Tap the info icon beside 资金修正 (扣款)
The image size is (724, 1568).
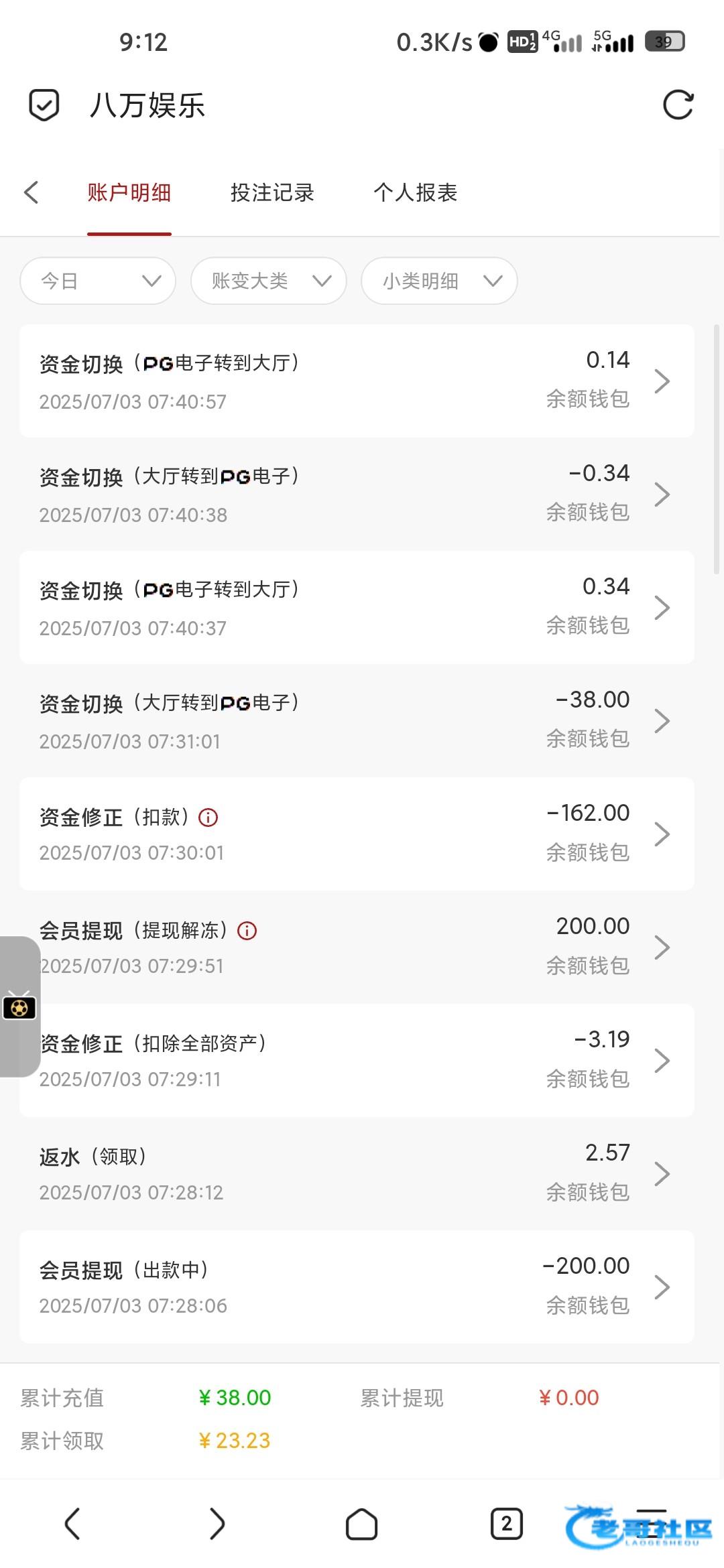tap(208, 818)
